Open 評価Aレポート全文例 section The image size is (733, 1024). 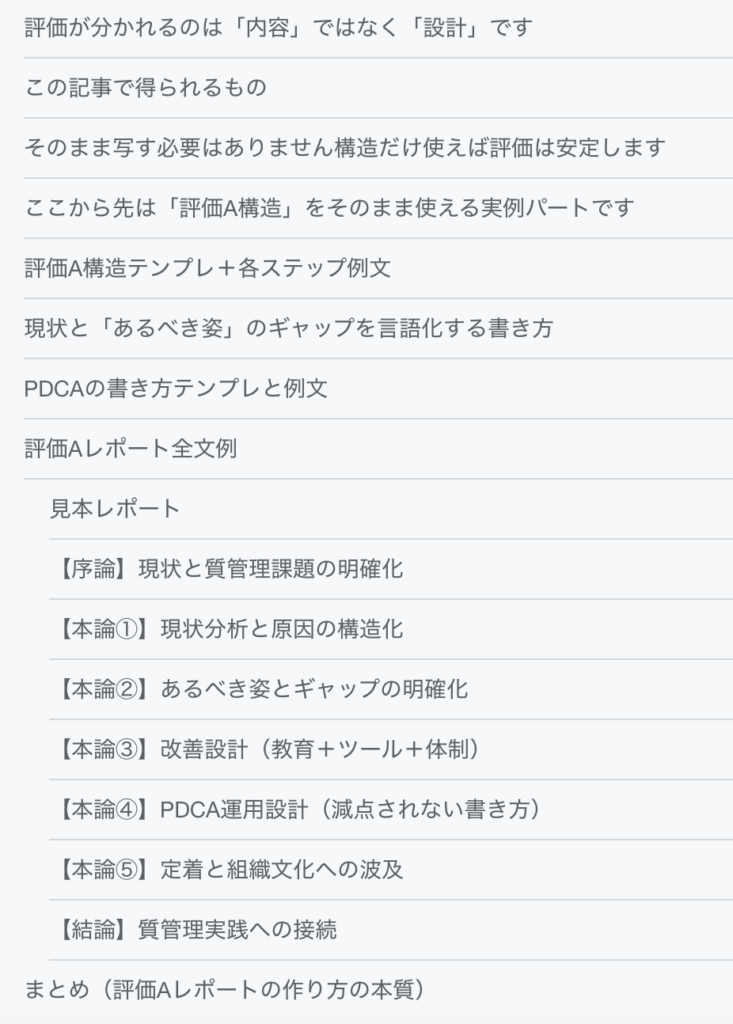(131, 448)
